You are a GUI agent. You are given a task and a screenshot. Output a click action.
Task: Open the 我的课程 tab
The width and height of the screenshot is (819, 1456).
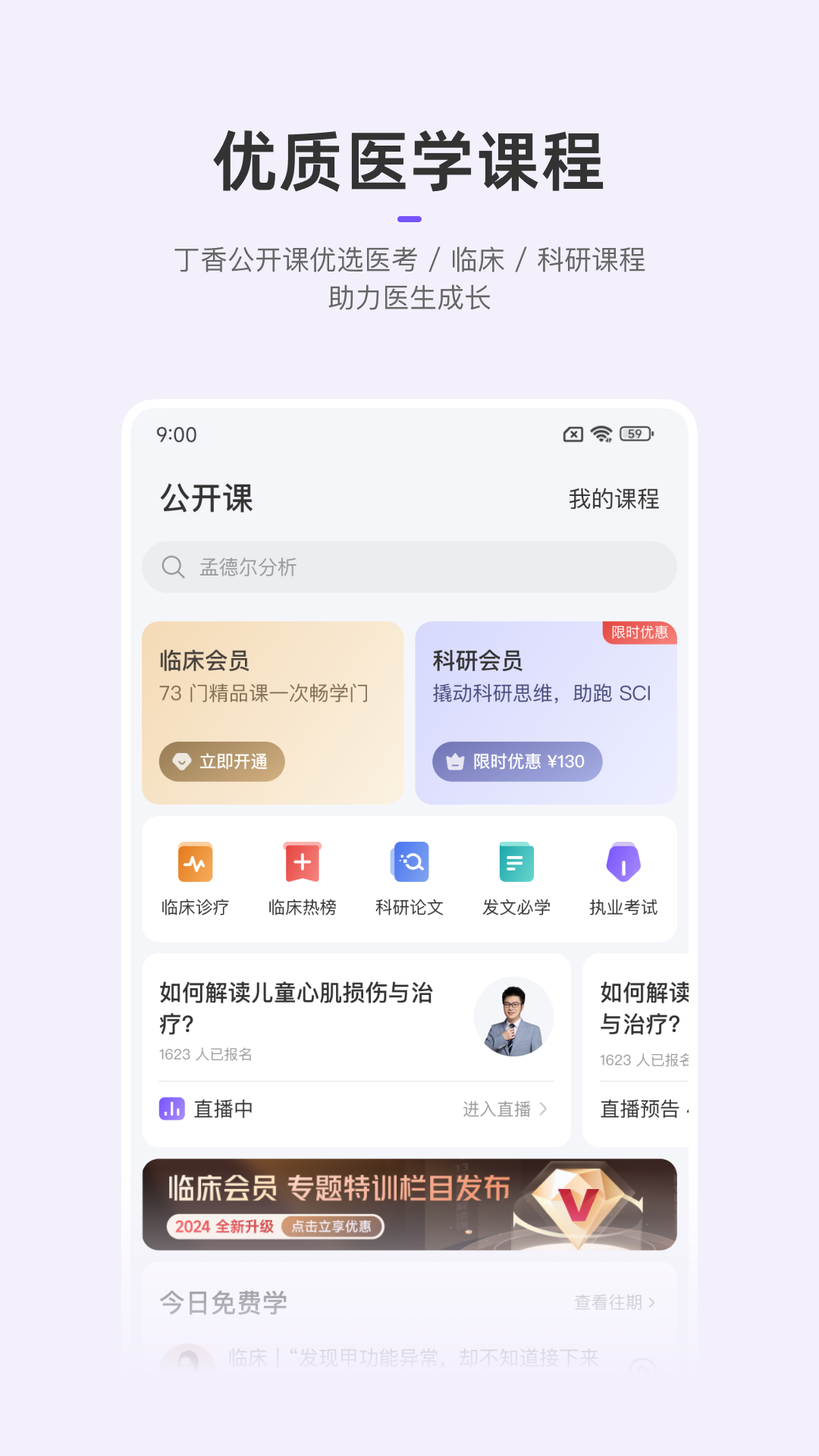[x=613, y=500]
